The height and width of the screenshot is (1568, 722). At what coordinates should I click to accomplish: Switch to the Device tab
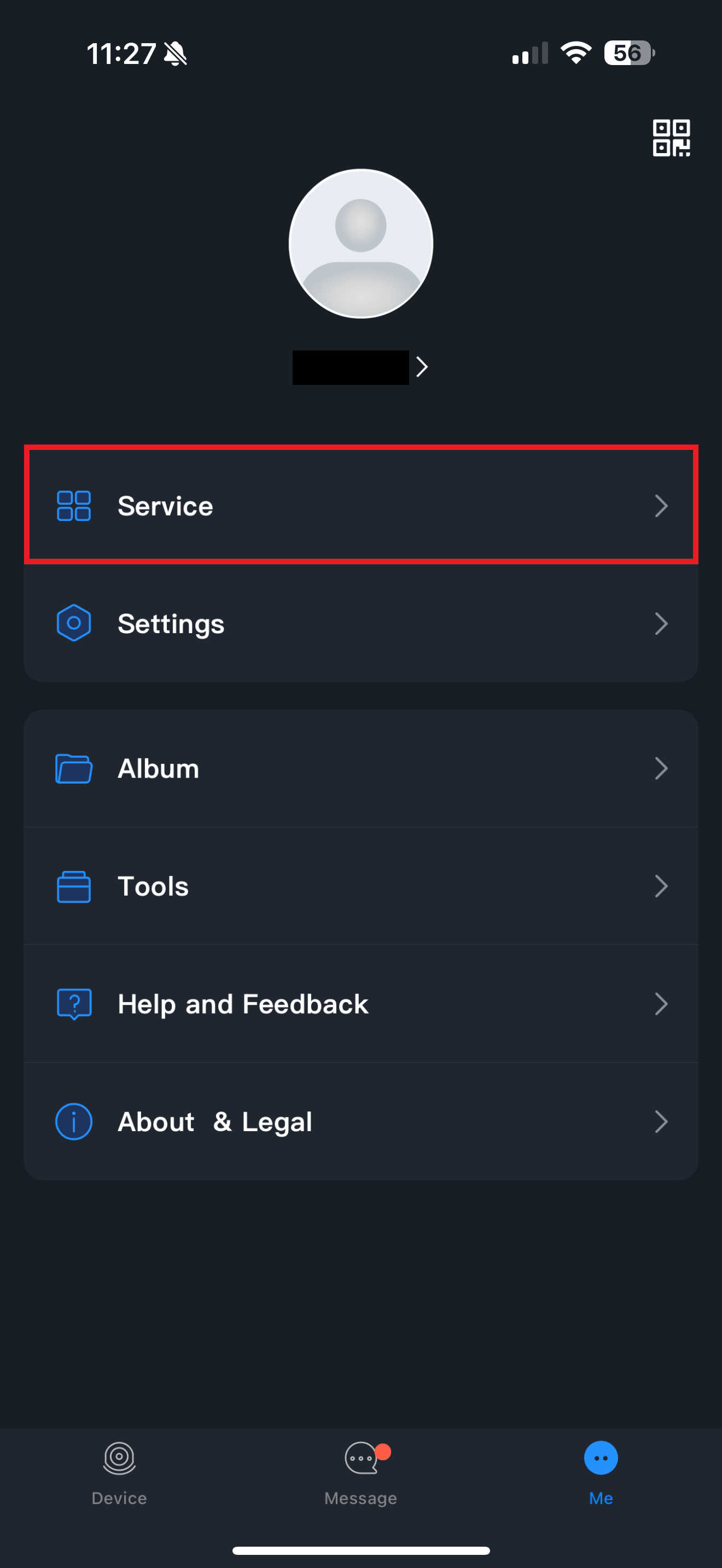119,1473
